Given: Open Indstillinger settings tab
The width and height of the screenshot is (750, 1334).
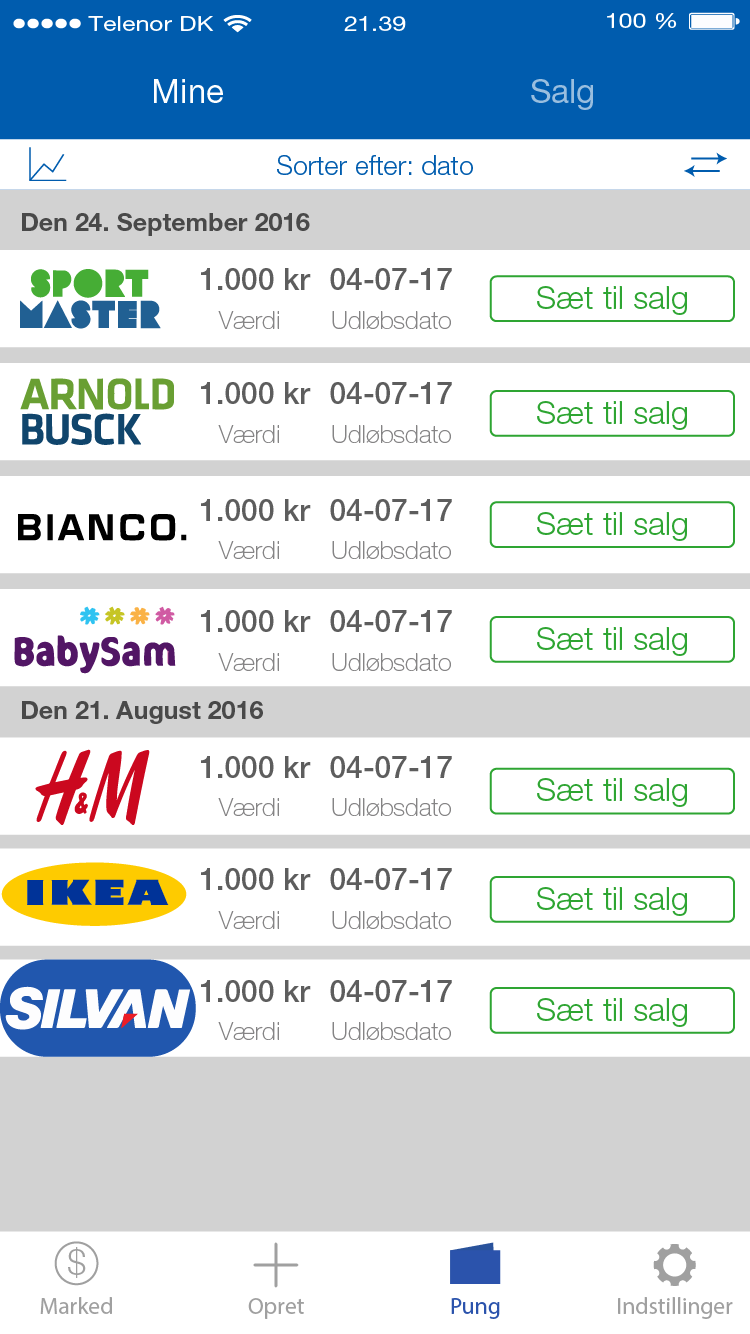Looking at the screenshot, I should click(674, 1281).
